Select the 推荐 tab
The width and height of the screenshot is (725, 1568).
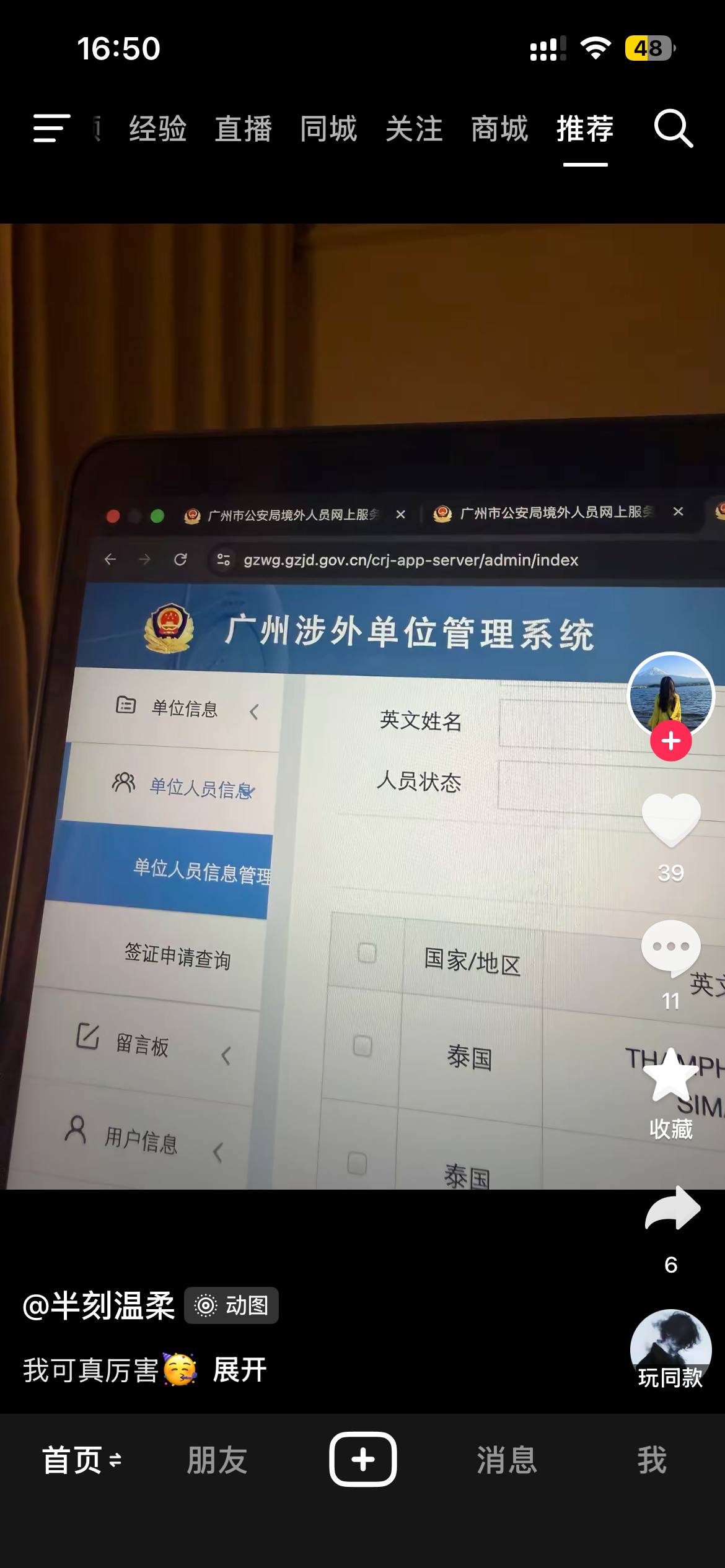point(585,129)
